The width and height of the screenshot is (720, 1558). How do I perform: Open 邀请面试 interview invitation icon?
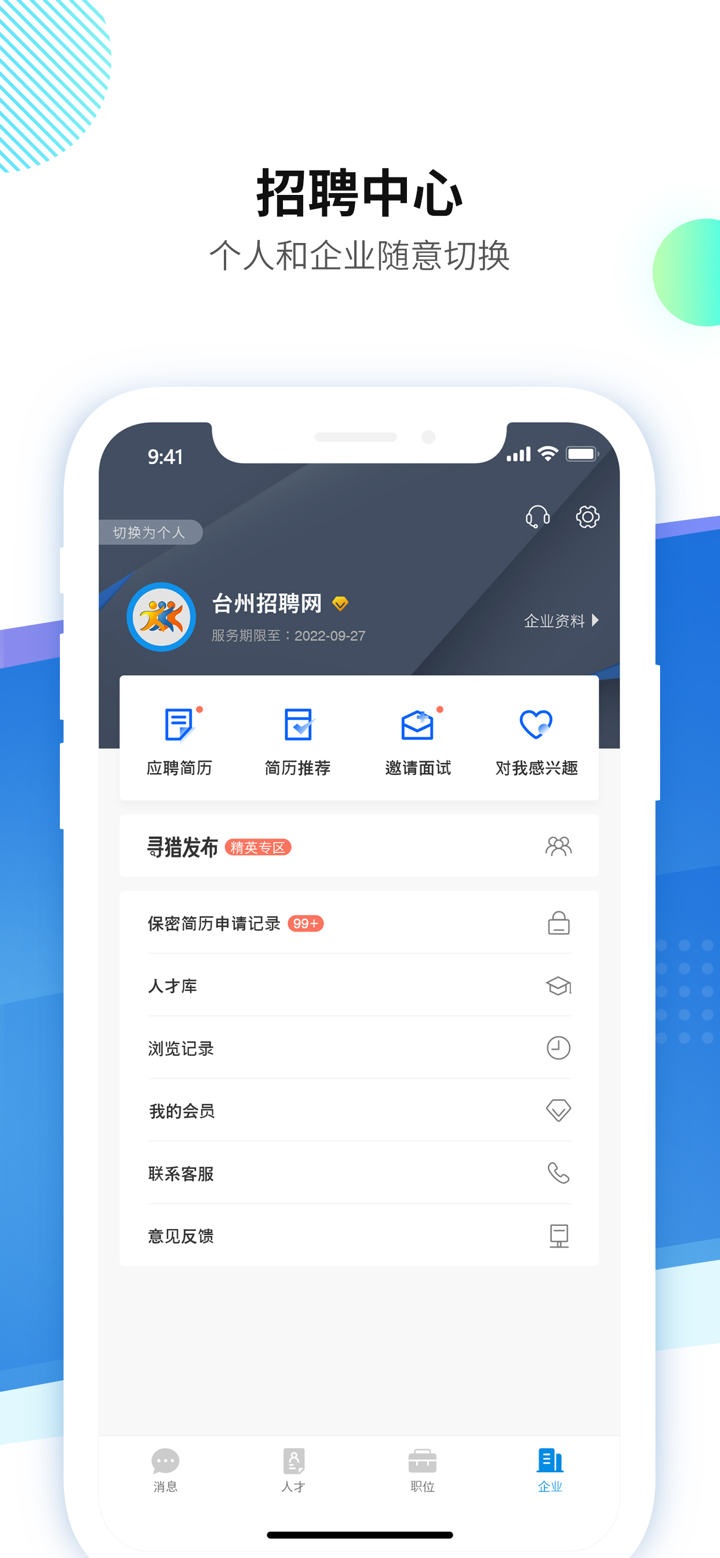click(417, 737)
